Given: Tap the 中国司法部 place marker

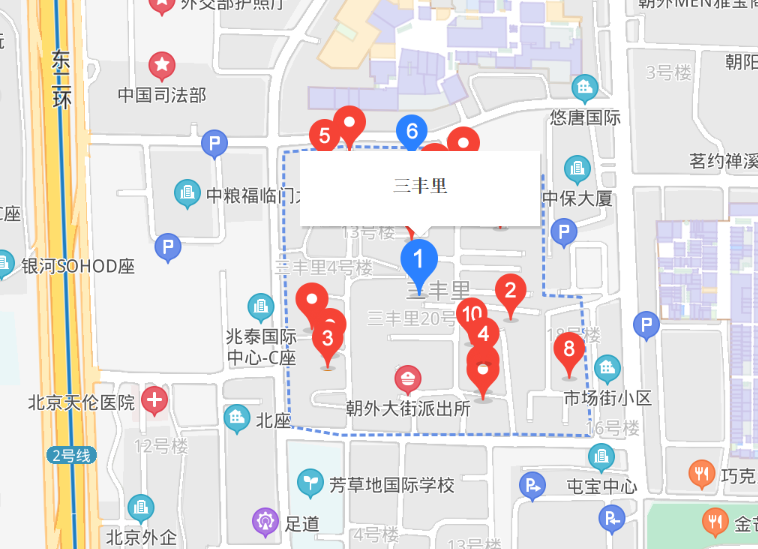Looking at the screenshot, I should (x=162, y=68).
